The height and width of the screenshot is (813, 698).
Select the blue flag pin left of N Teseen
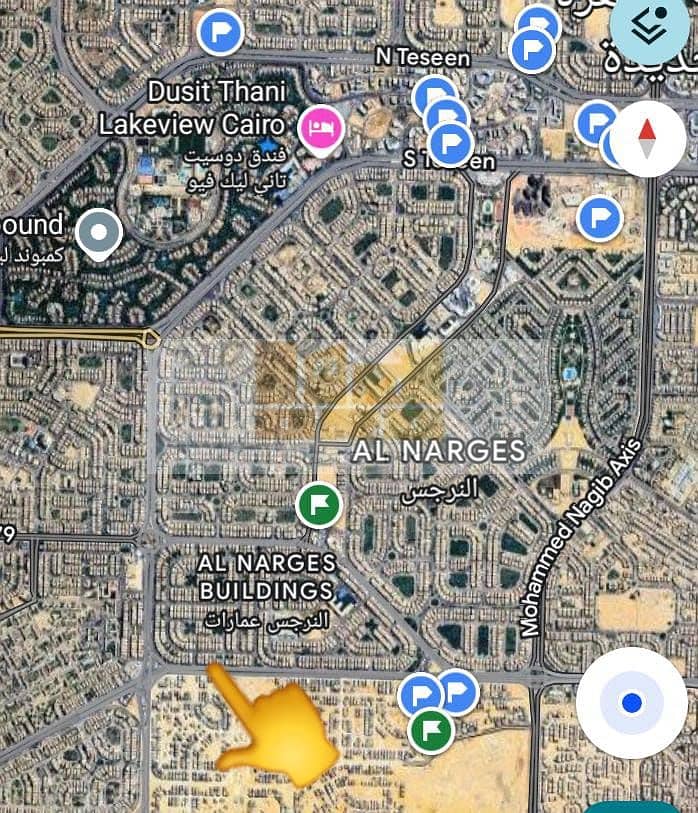[x=221, y=31]
